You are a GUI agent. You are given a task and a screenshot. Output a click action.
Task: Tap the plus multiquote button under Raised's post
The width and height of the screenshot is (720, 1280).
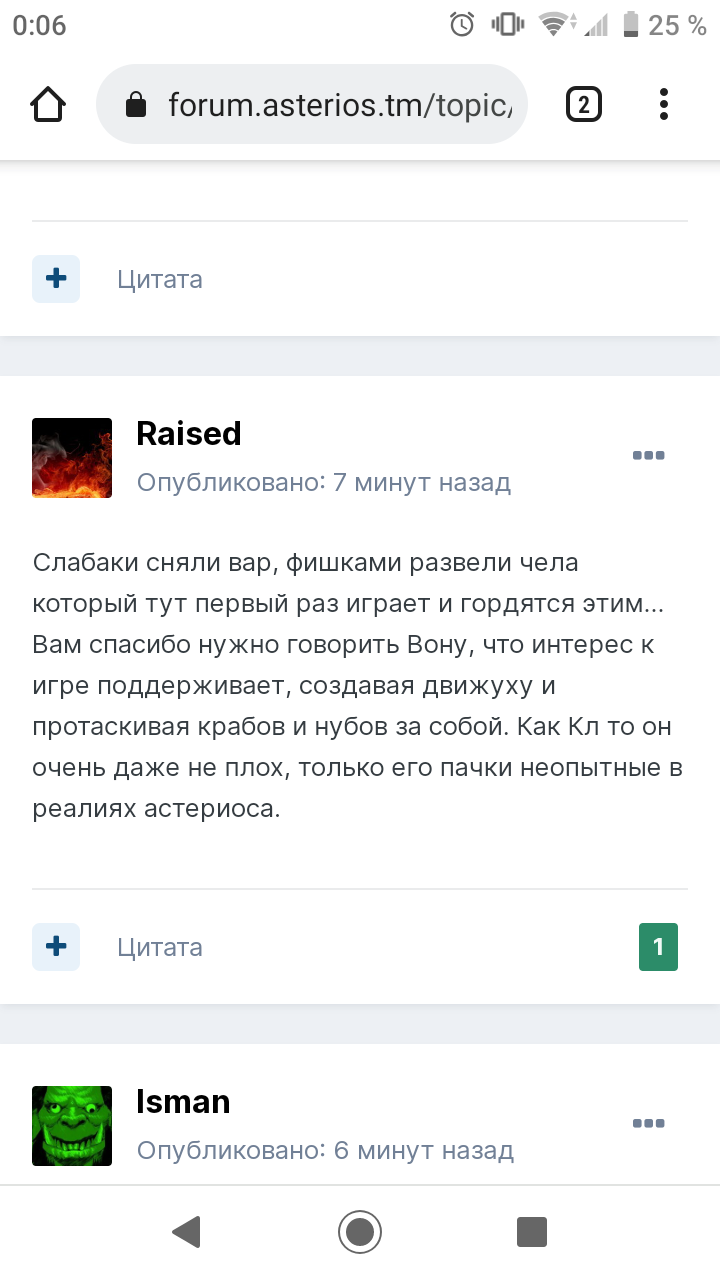[x=56, y=946]
